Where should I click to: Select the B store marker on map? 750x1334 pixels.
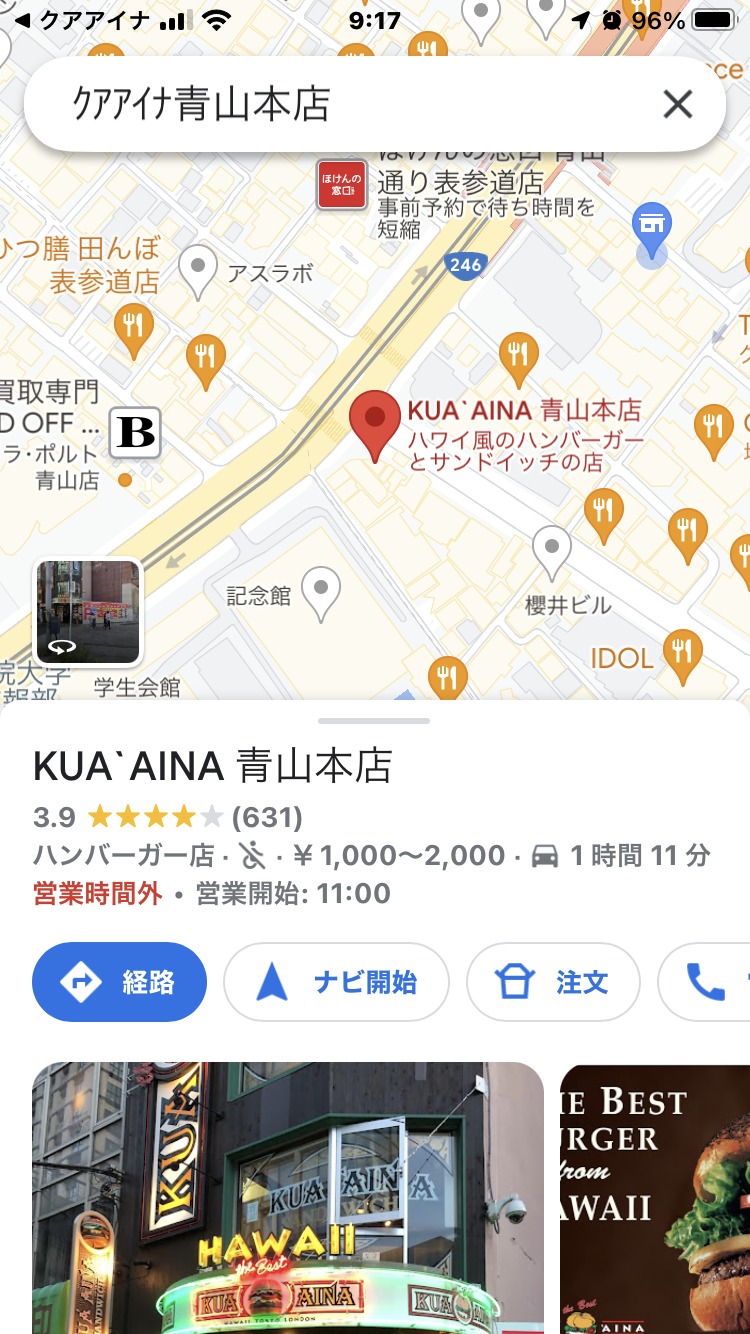[135, 432]
